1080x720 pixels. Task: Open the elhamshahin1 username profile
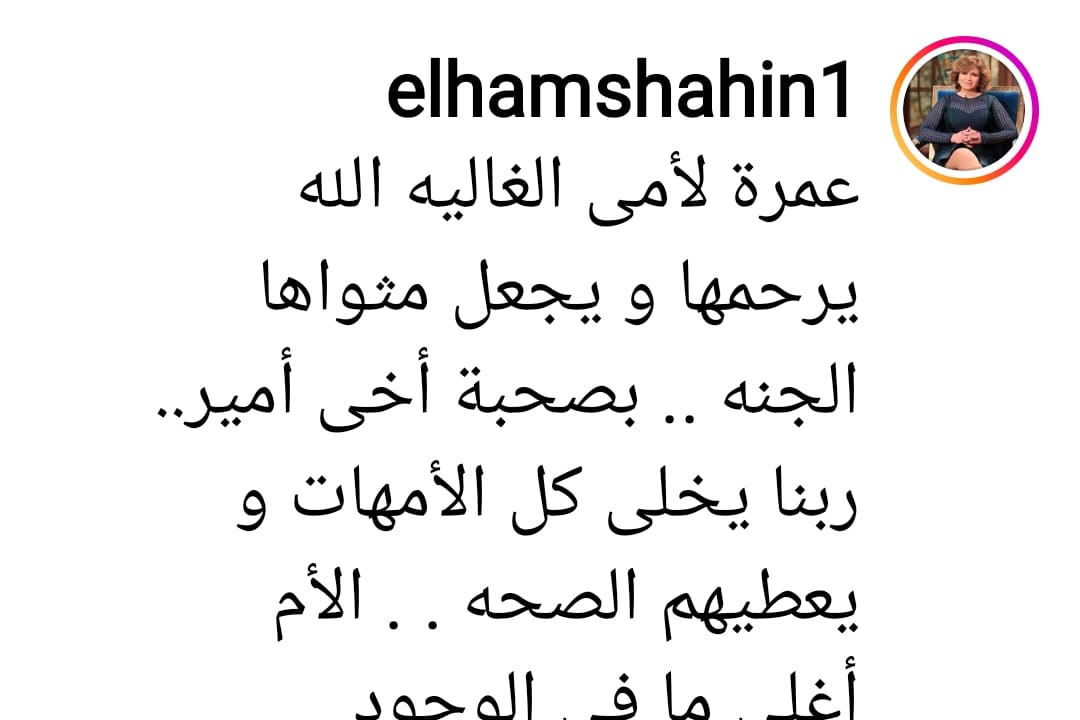pos(618,95)
